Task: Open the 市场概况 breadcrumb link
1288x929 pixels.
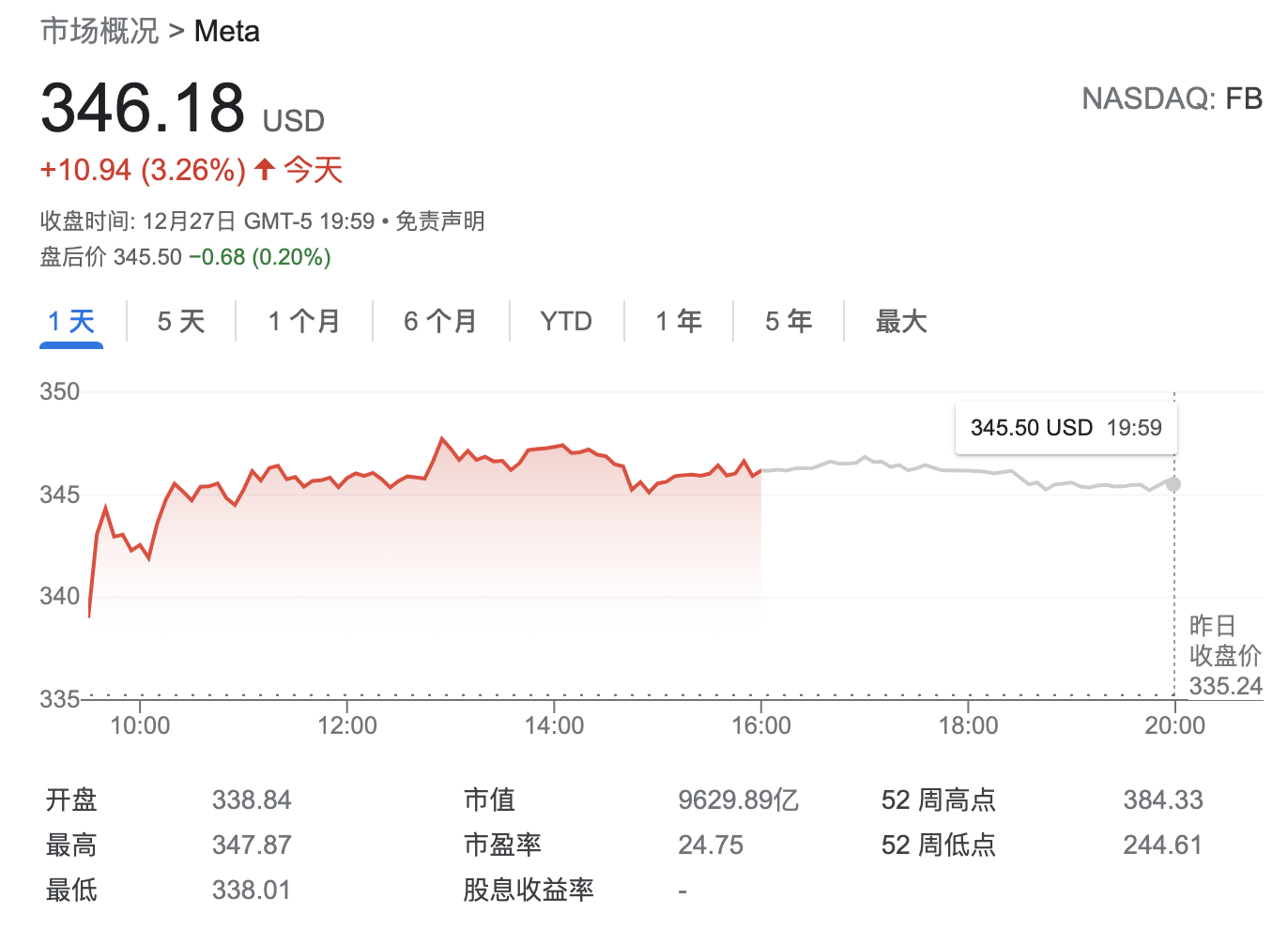Action: 100,31
